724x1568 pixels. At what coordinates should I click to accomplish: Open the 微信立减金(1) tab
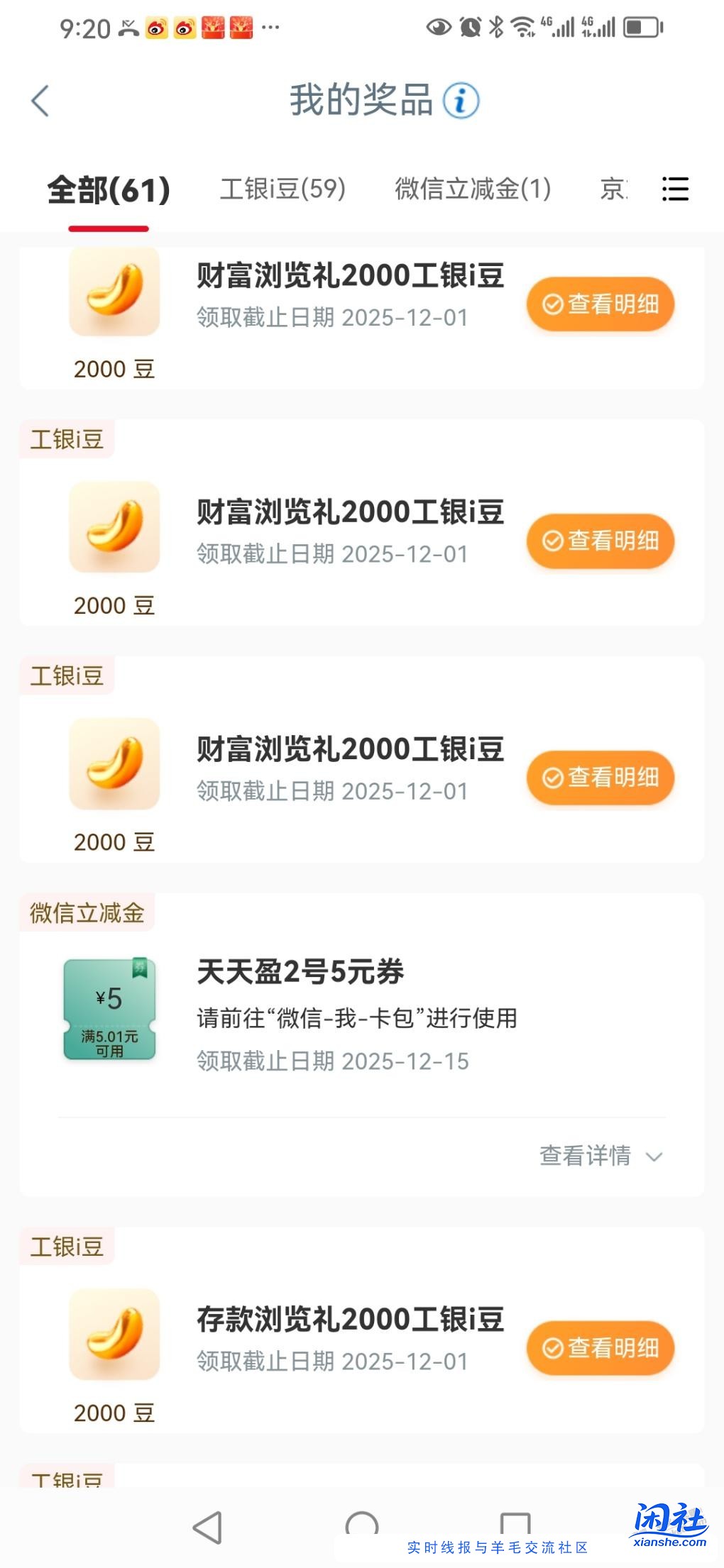point(472,189)
